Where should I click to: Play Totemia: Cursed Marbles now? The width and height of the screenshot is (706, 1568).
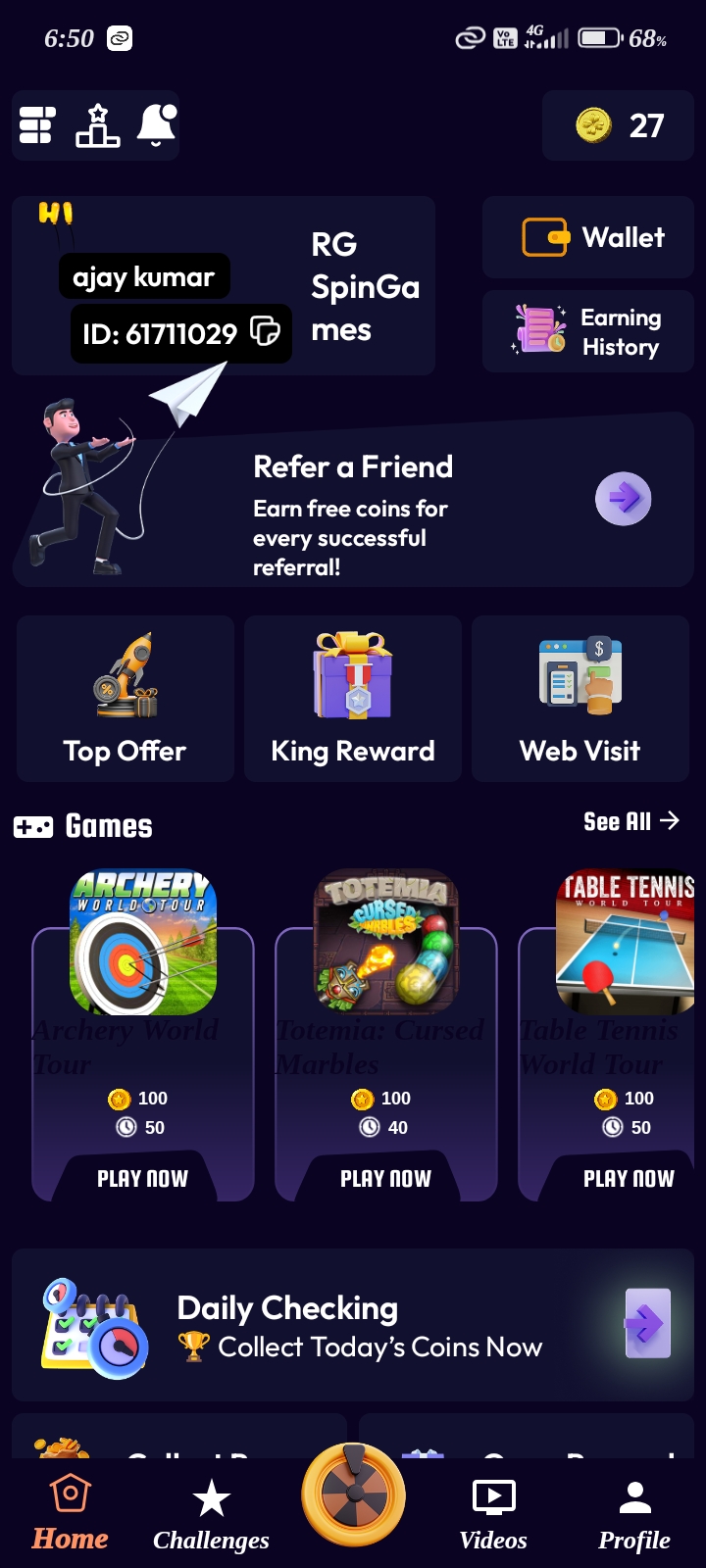385,1178
